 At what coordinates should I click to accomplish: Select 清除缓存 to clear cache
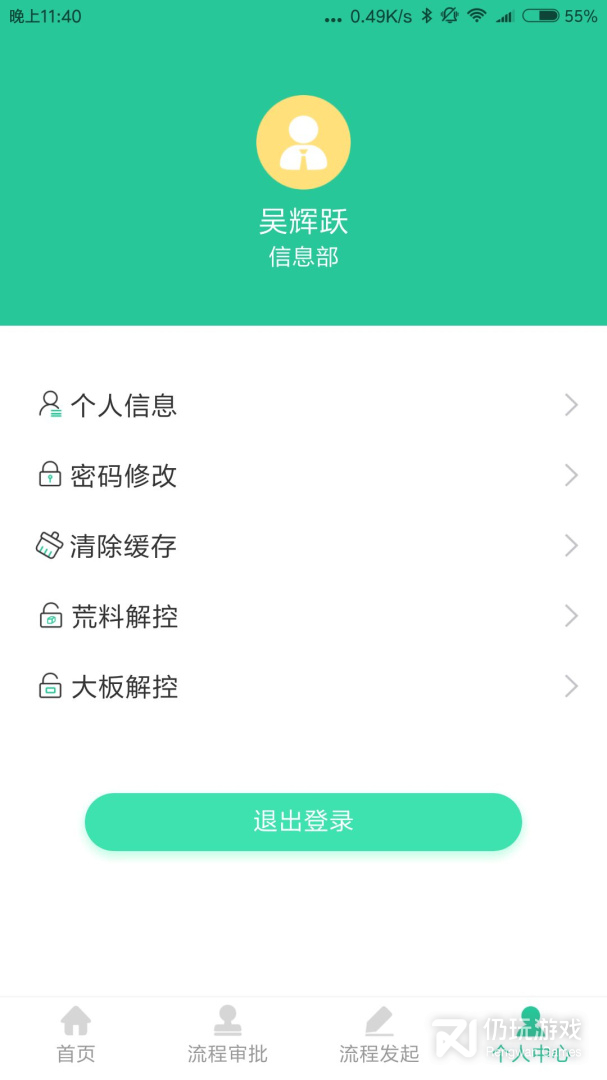point(303,546)
